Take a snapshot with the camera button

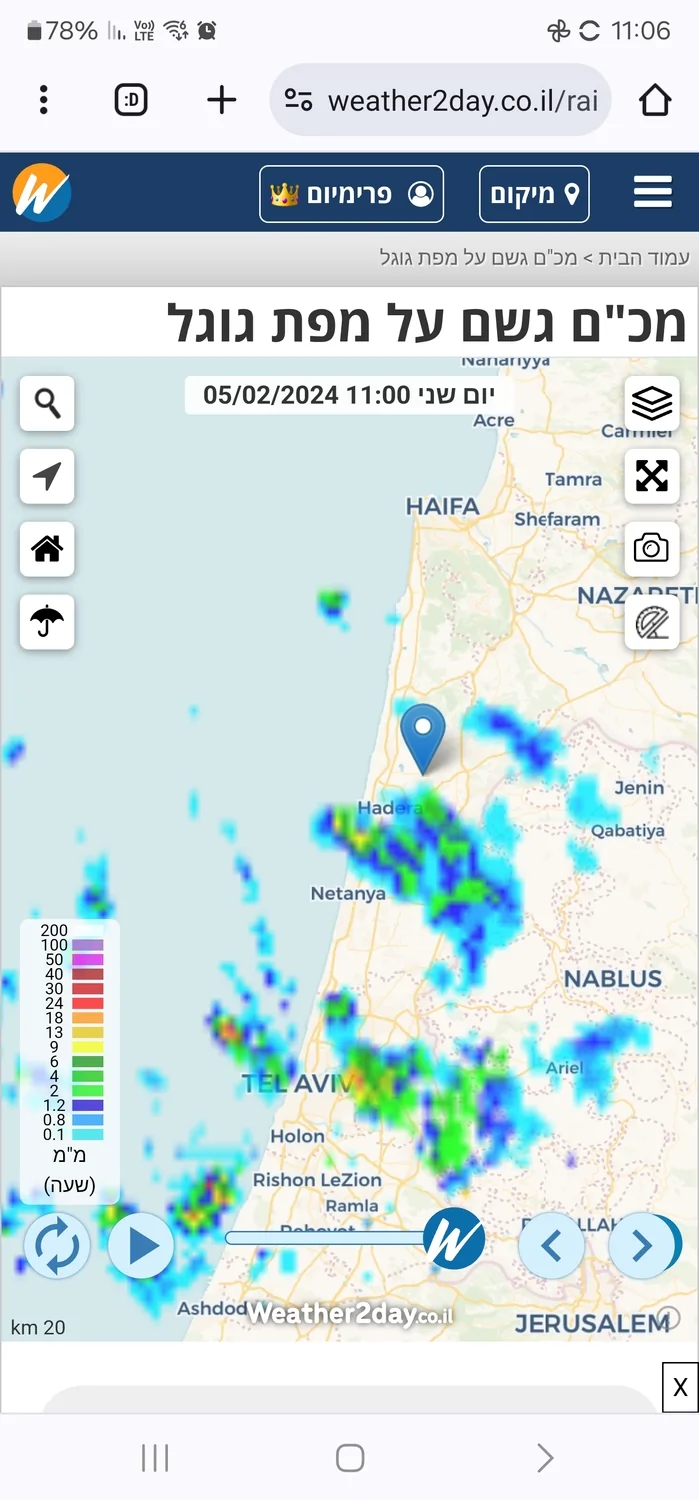(652, 548)
